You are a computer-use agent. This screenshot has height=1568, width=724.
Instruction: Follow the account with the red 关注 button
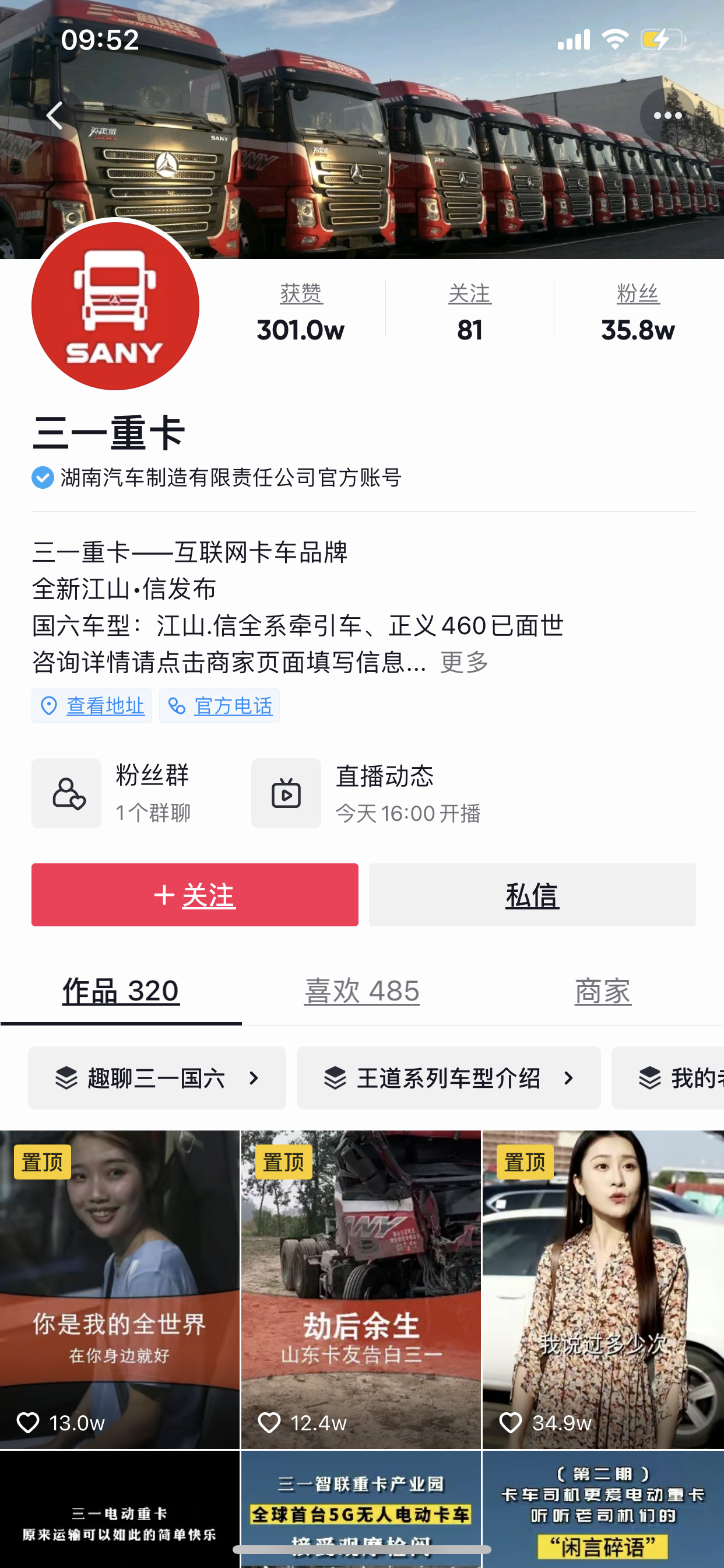tap(195, 895)
